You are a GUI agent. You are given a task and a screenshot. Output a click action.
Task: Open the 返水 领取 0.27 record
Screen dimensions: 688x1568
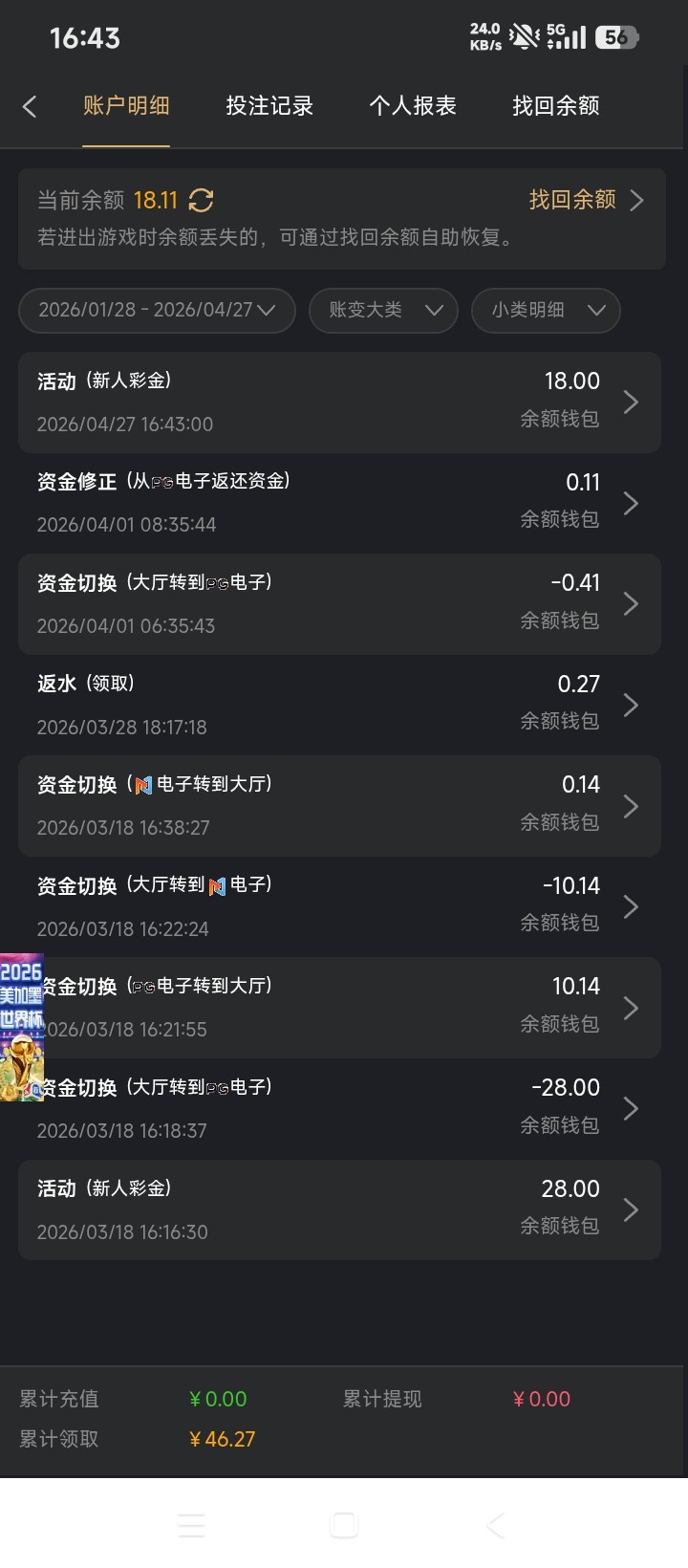click(339, 705)
